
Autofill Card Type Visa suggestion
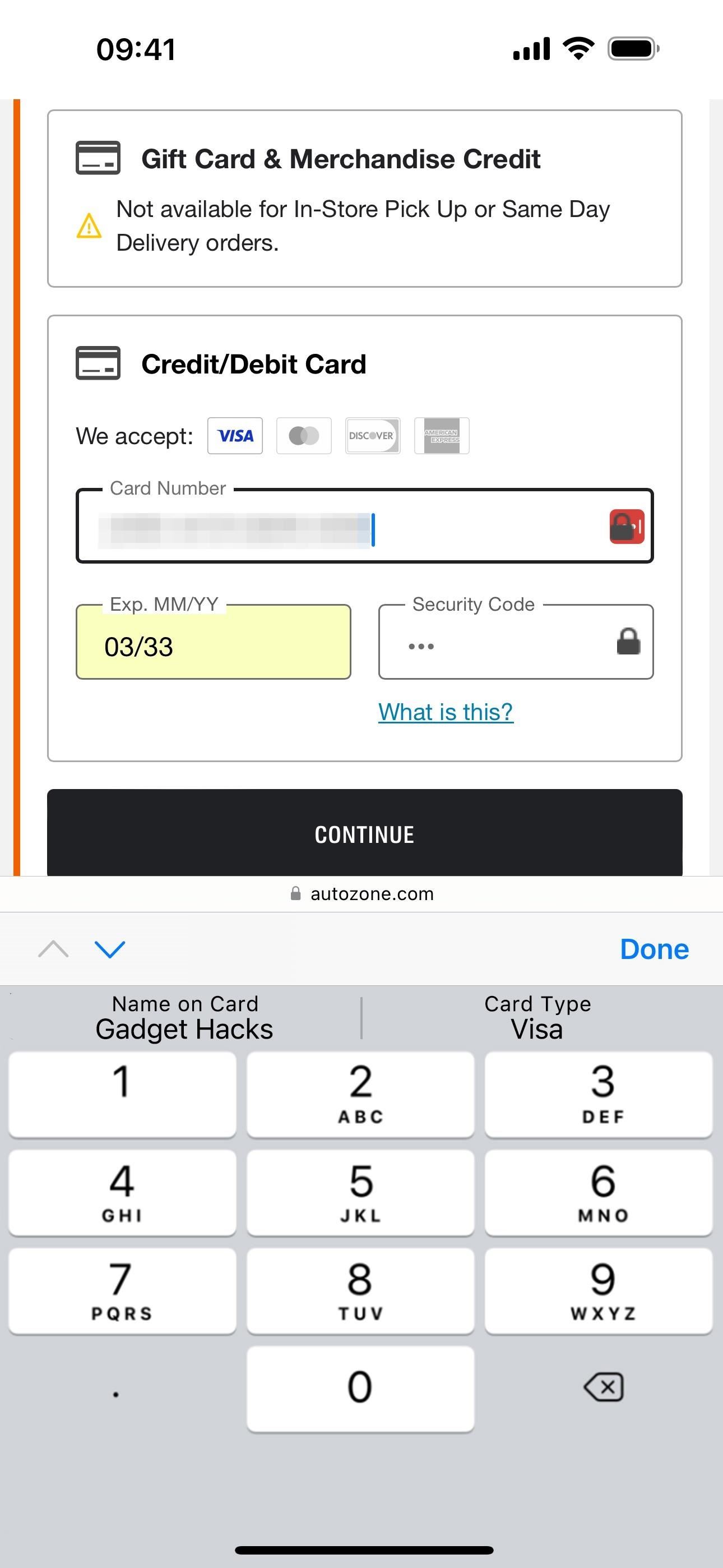click(x=537, y=1018)
